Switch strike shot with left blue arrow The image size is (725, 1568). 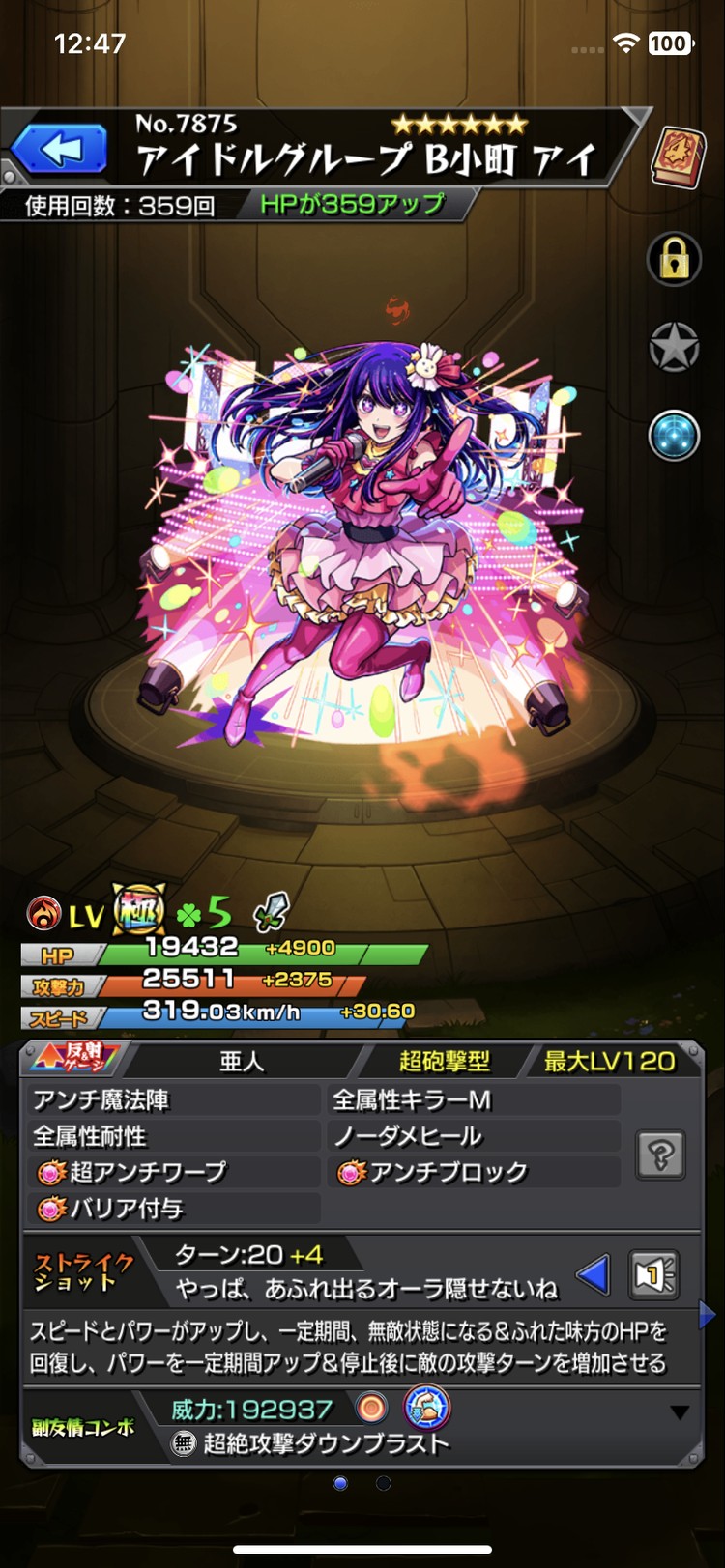tap(594, 1276)
